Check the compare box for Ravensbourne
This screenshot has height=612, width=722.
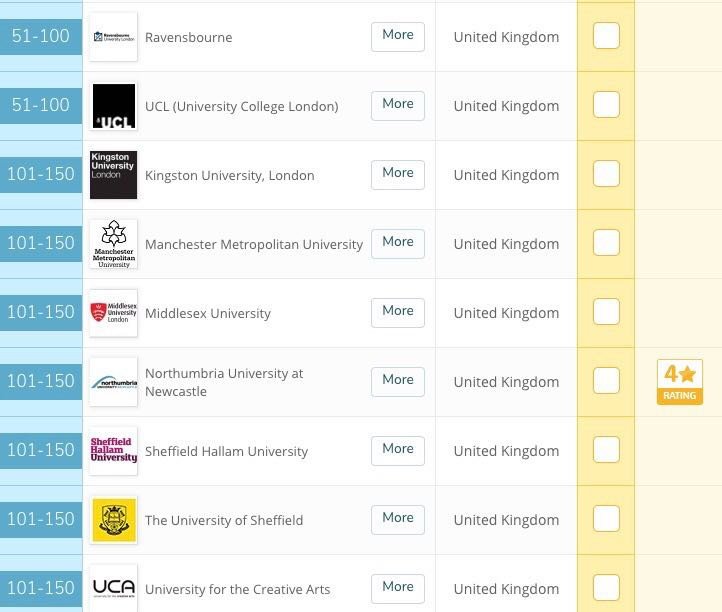606,36
